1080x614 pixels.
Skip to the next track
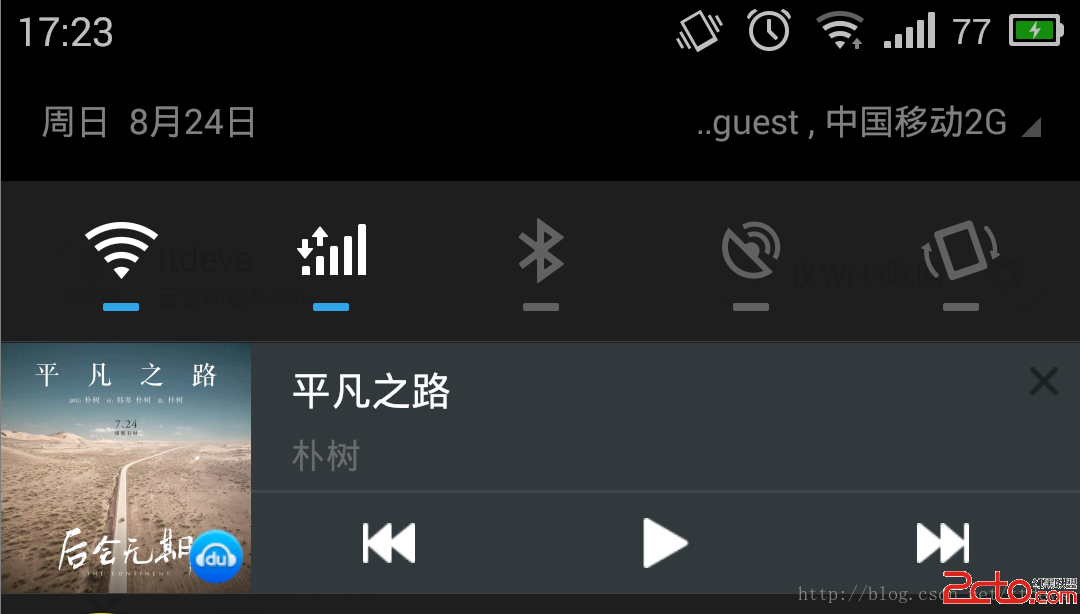point(942,543)
